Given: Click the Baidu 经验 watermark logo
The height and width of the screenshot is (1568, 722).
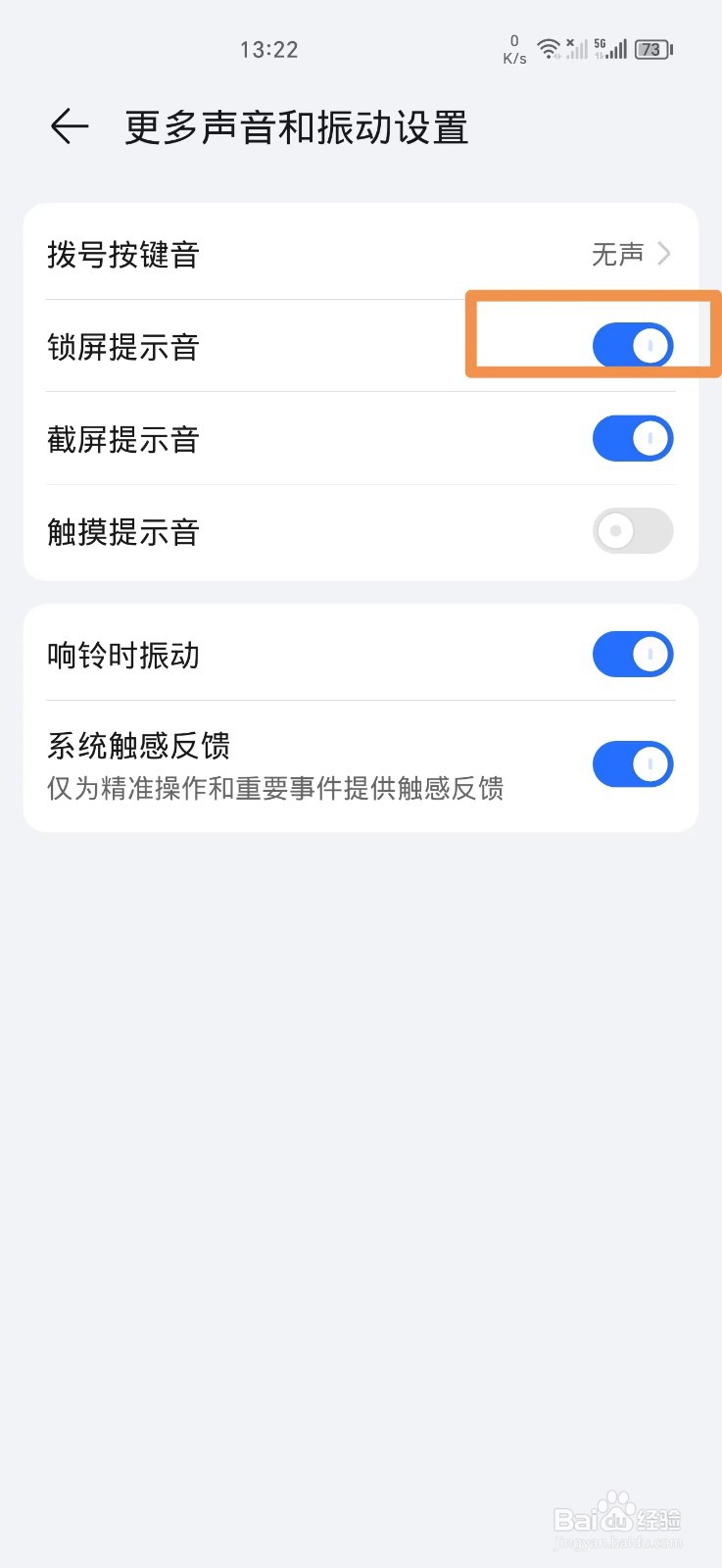Looking at the screenshot, I should [x=617, y=1519].
